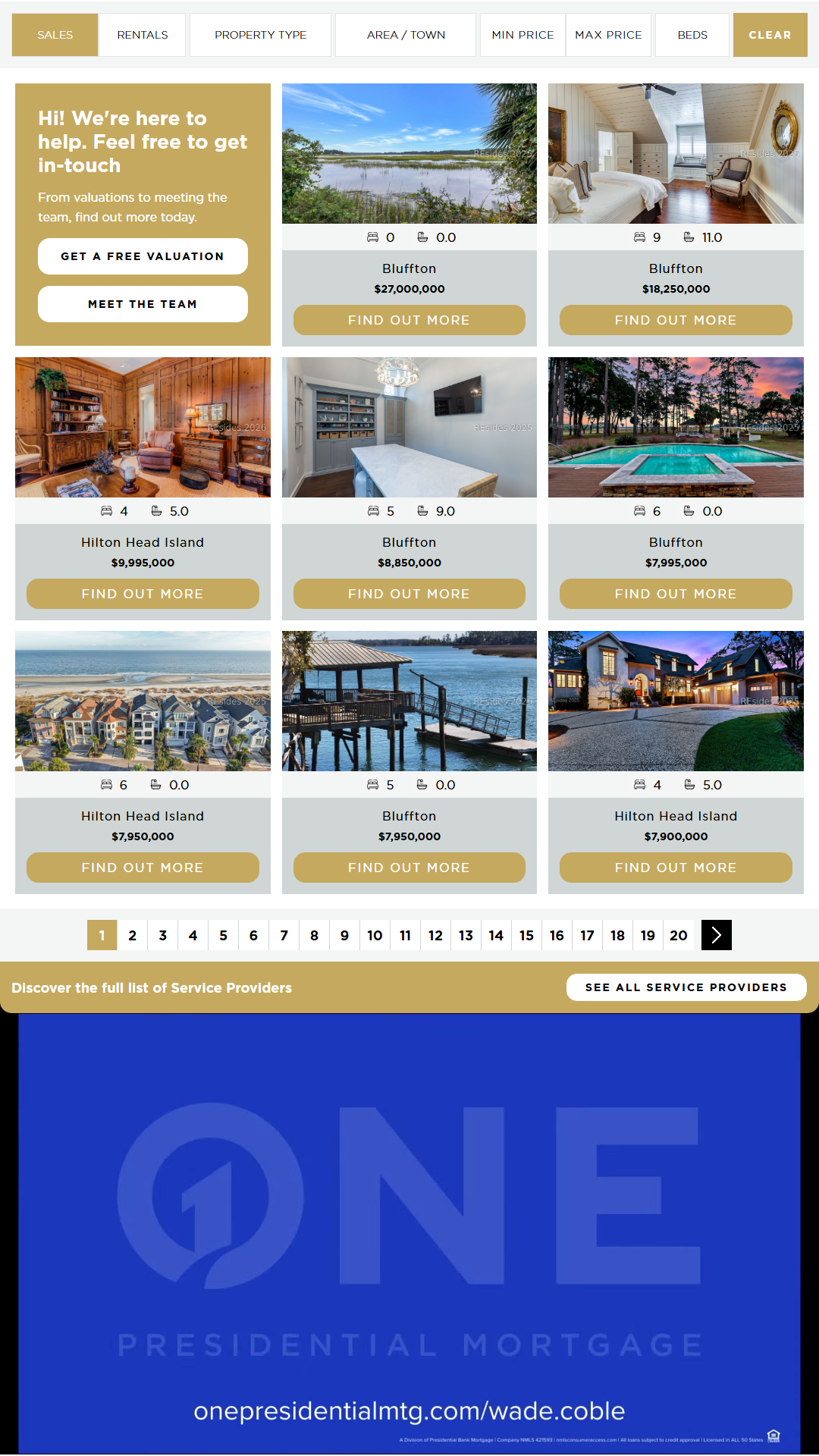Tap Meet the Team button

[143, 304]
